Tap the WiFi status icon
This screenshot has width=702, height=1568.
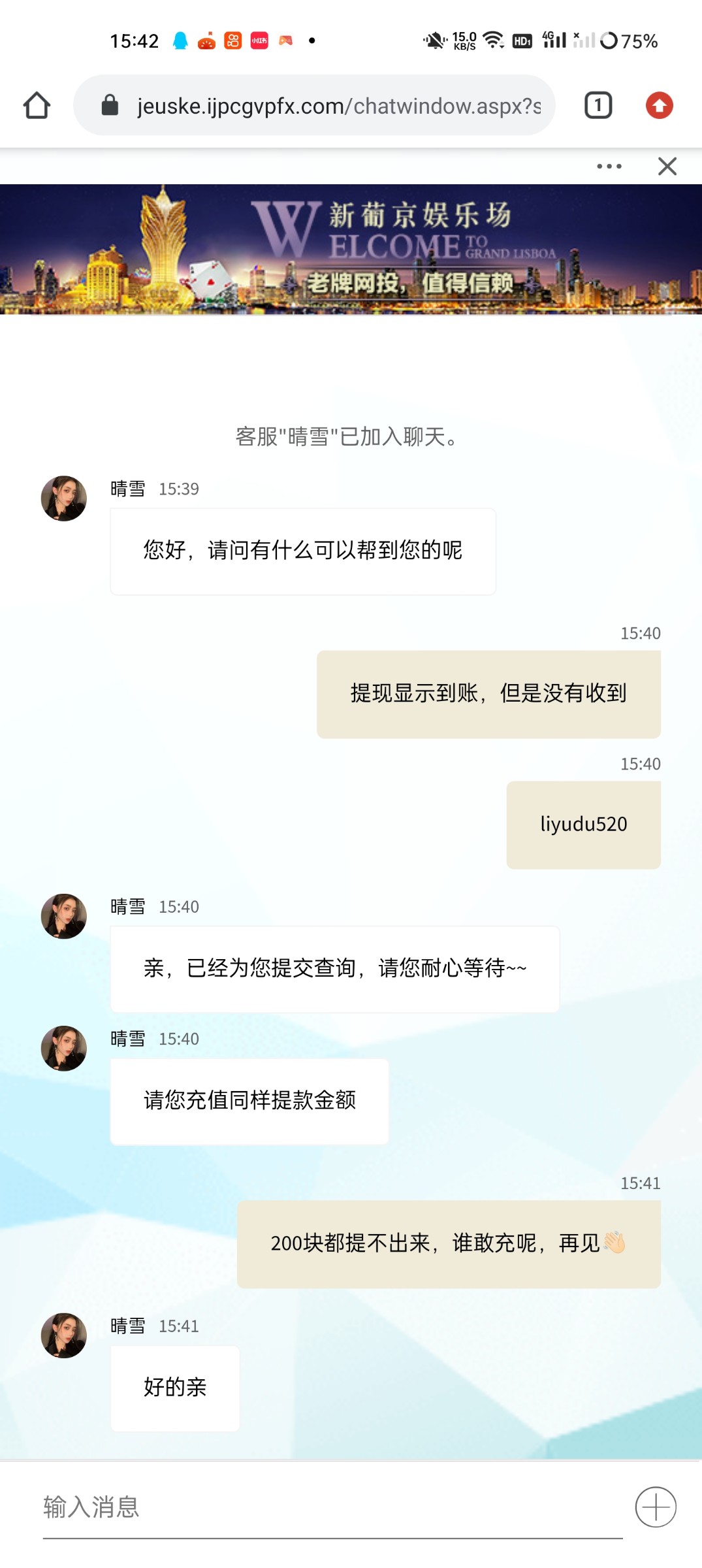(494, 39)
